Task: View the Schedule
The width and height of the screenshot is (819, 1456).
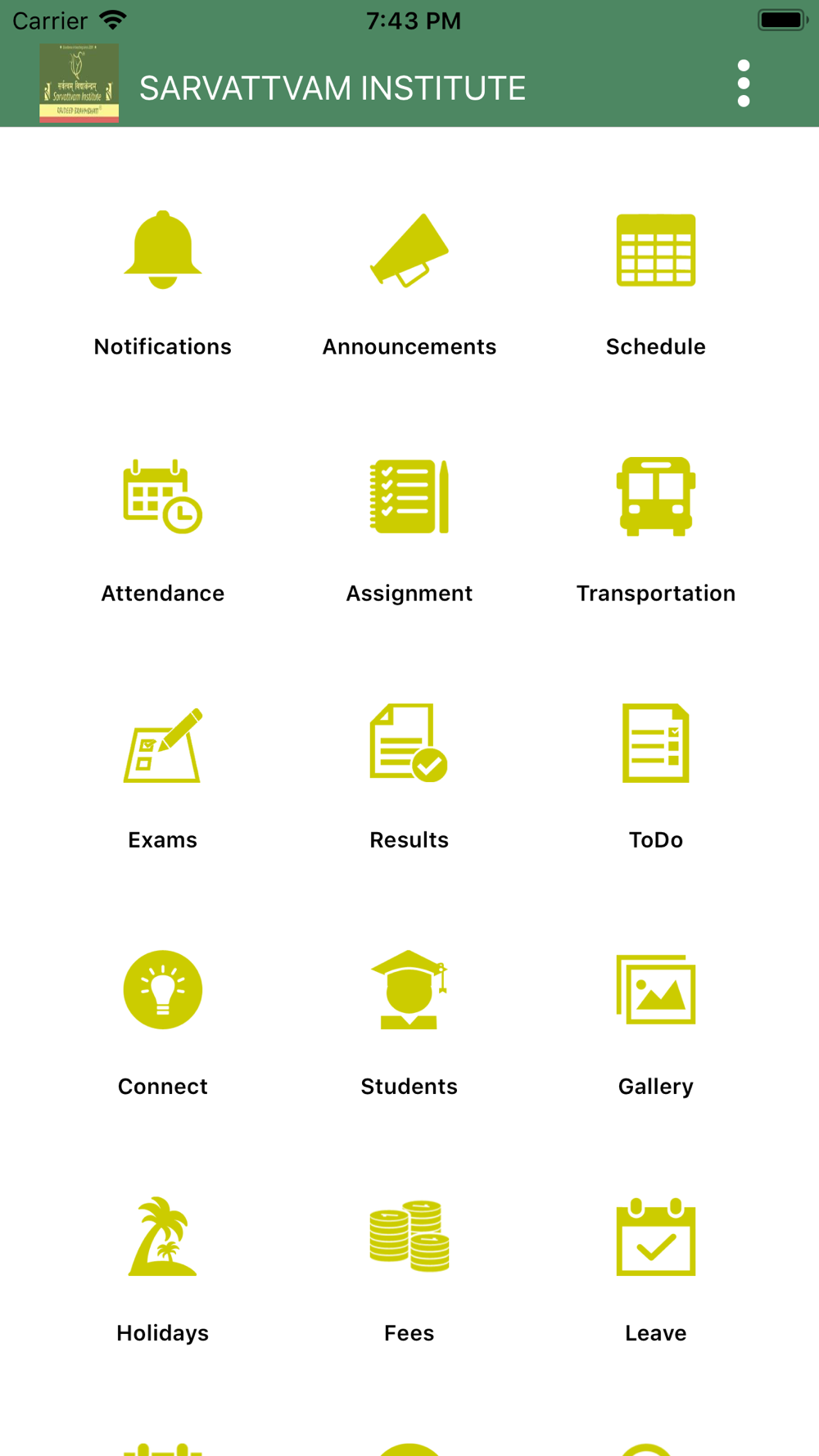Action: pyautogui.click(x=655, y=284)
